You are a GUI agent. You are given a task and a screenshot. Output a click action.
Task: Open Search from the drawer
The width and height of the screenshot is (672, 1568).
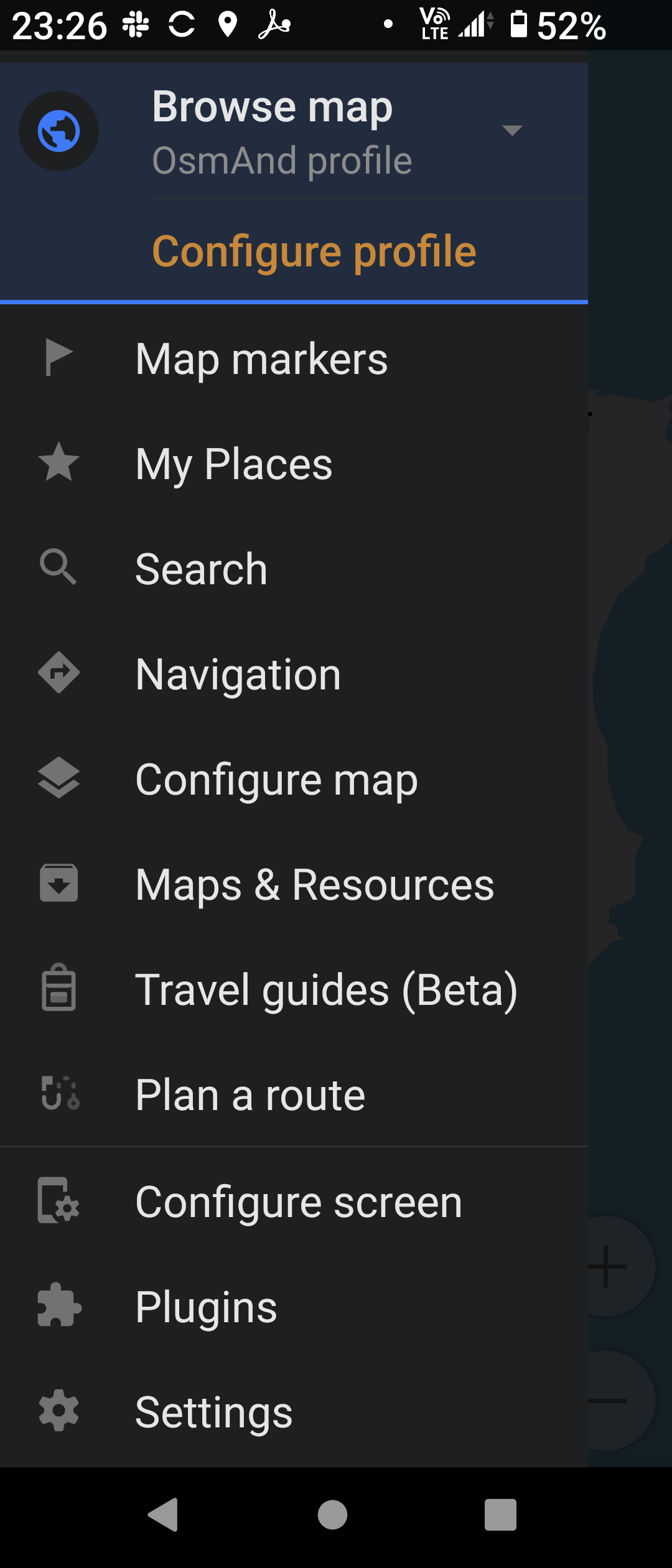pyautogui.click(x=201, y=569)
